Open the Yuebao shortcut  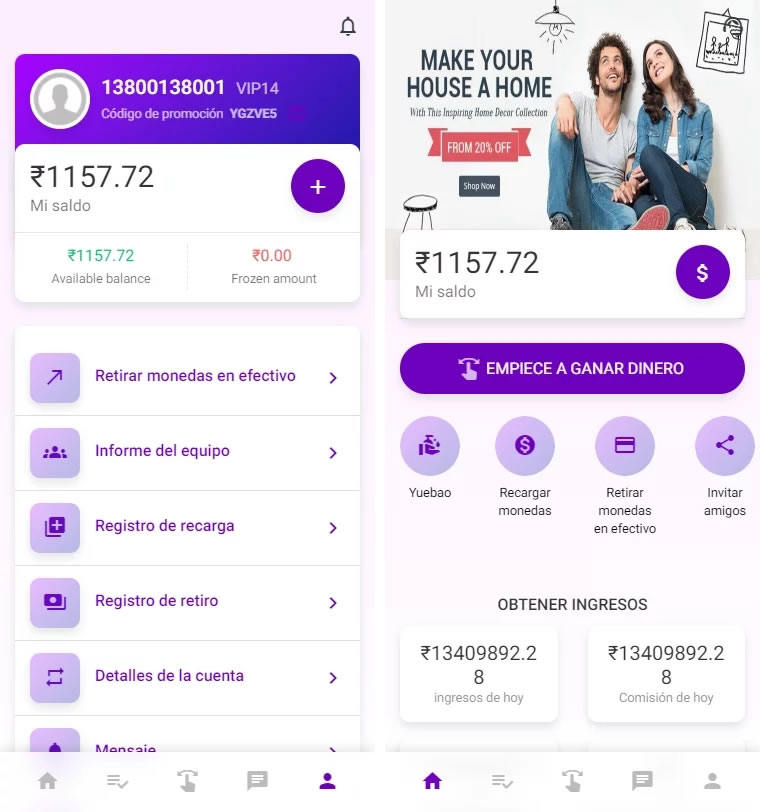(x=430, y=446)
